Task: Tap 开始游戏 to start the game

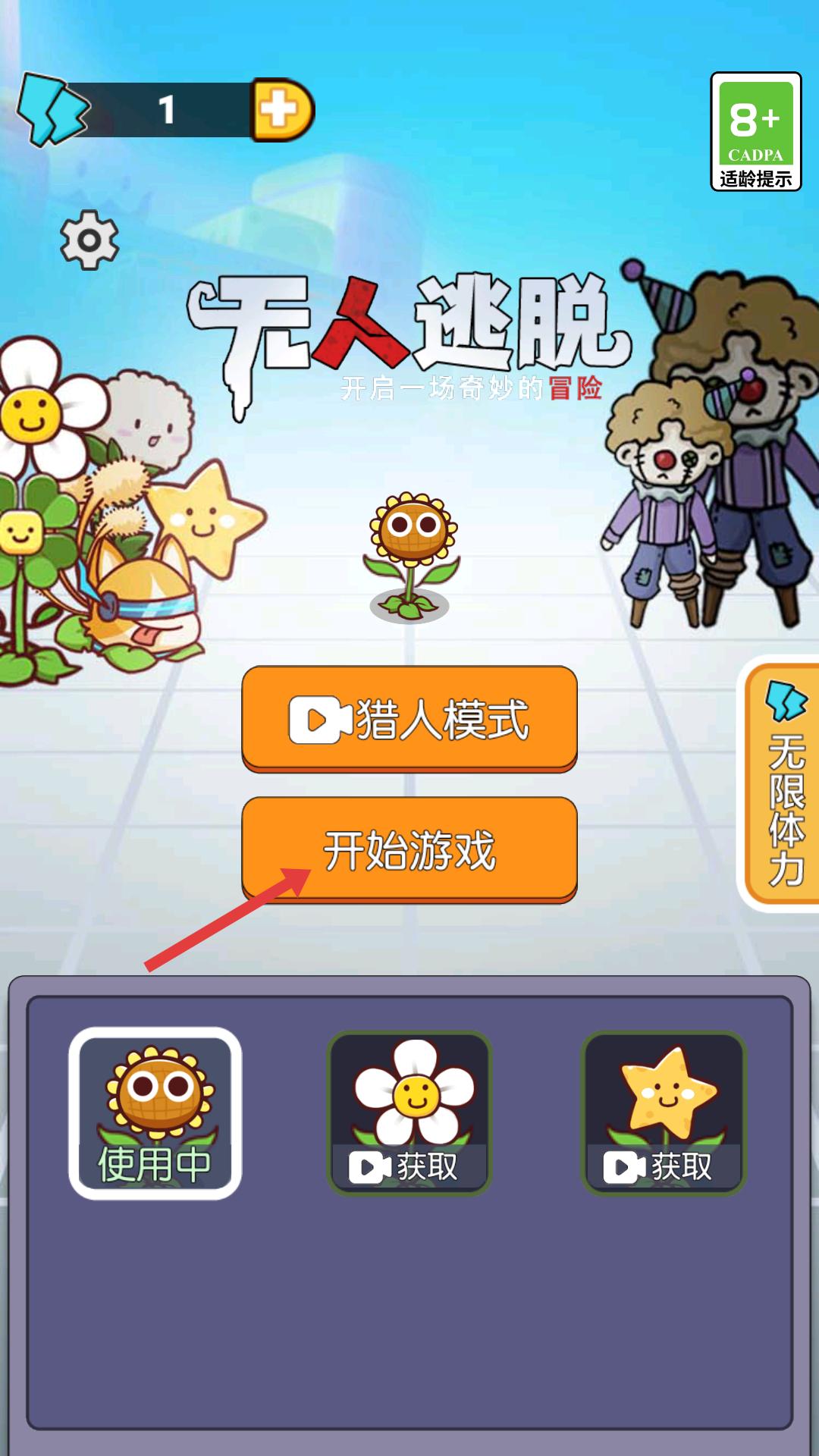Action: 409,849
